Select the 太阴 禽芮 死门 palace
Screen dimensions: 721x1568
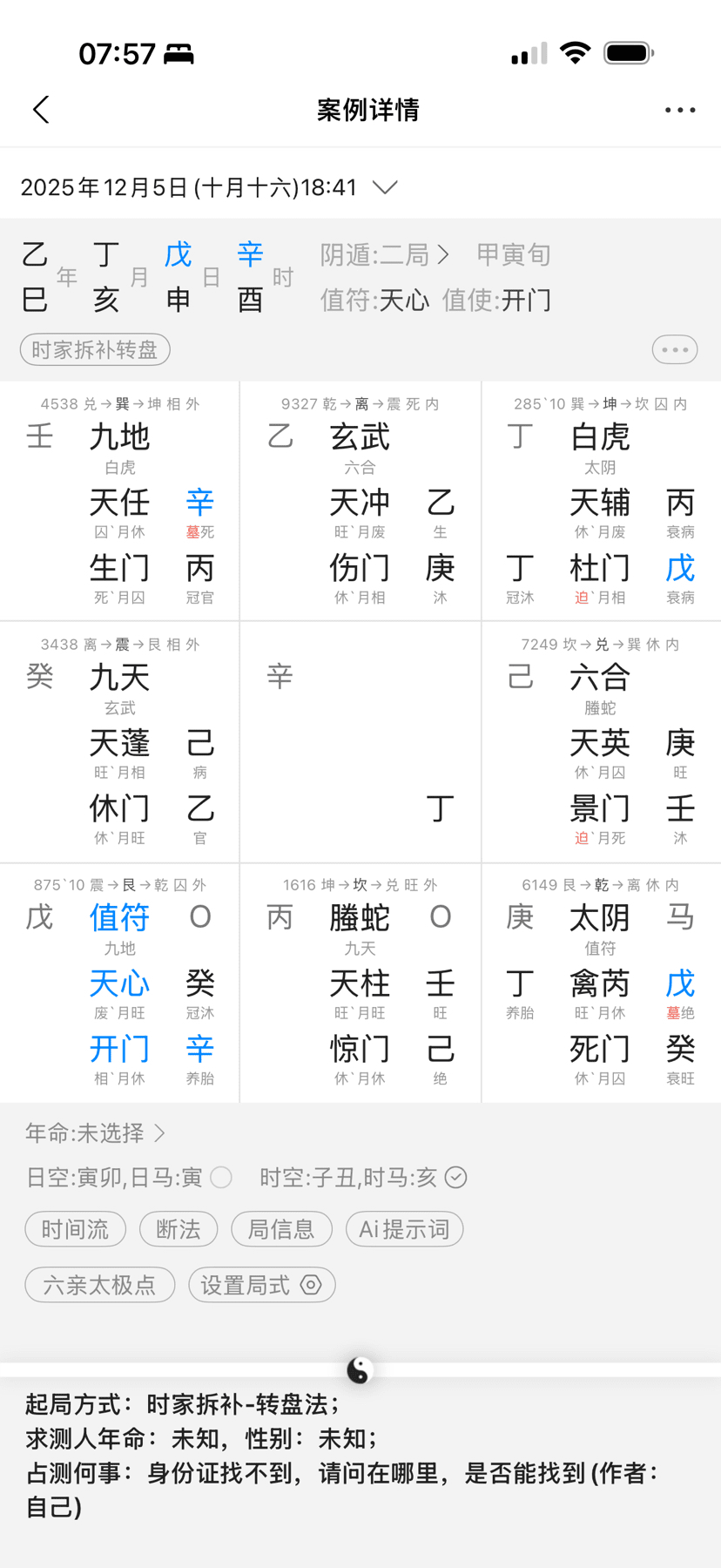[x=601, y=983]
